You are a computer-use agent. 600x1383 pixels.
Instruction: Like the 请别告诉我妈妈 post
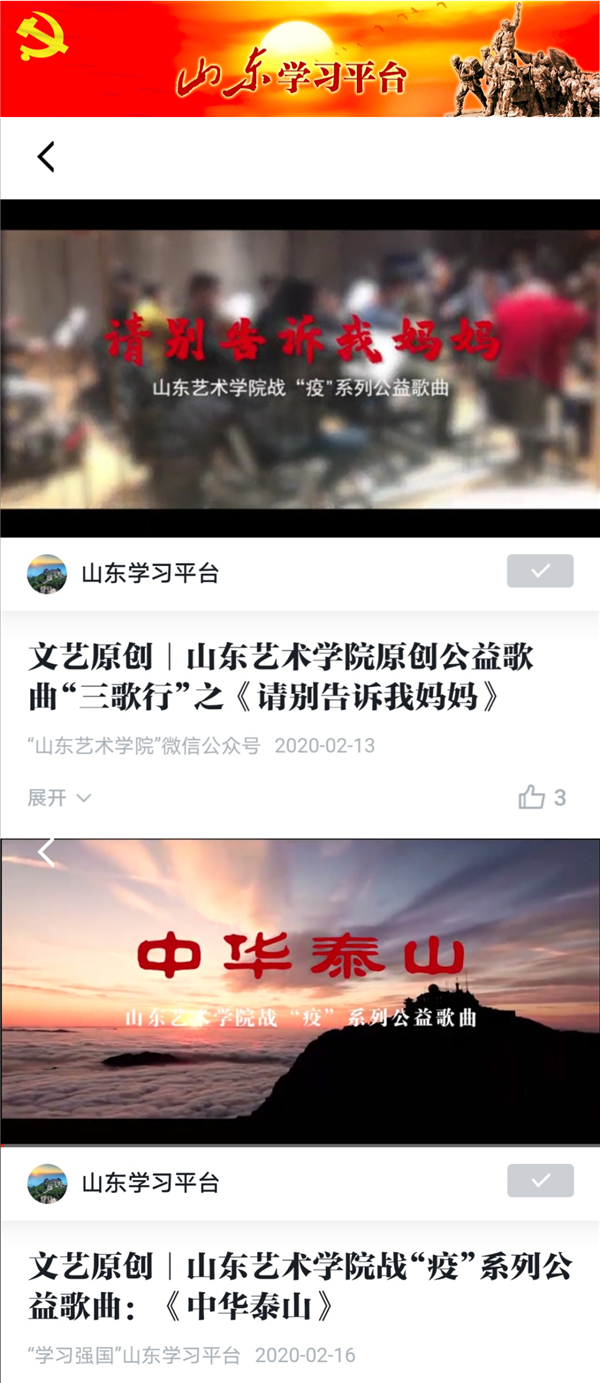point(541,797)
